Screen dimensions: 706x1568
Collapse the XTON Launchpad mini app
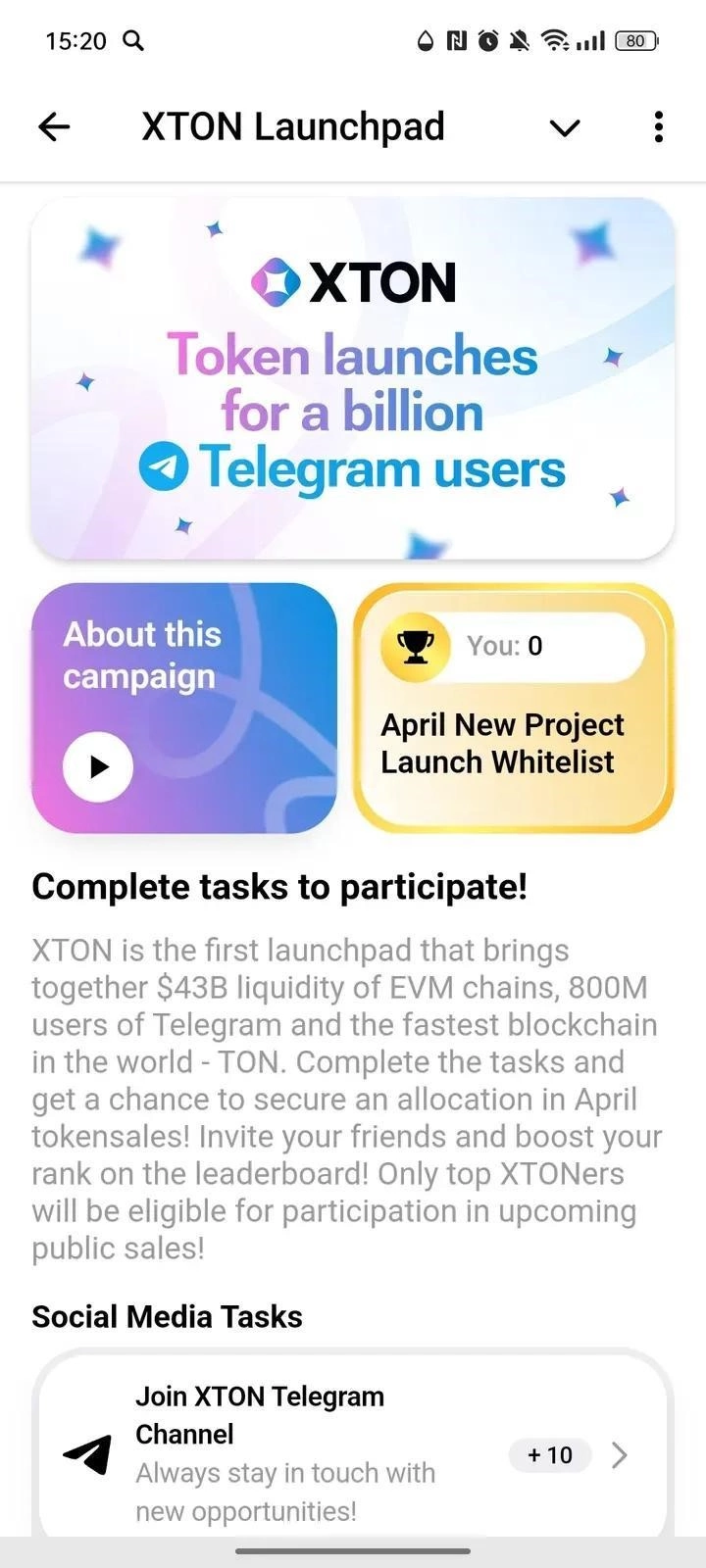[x=565, y=127]
